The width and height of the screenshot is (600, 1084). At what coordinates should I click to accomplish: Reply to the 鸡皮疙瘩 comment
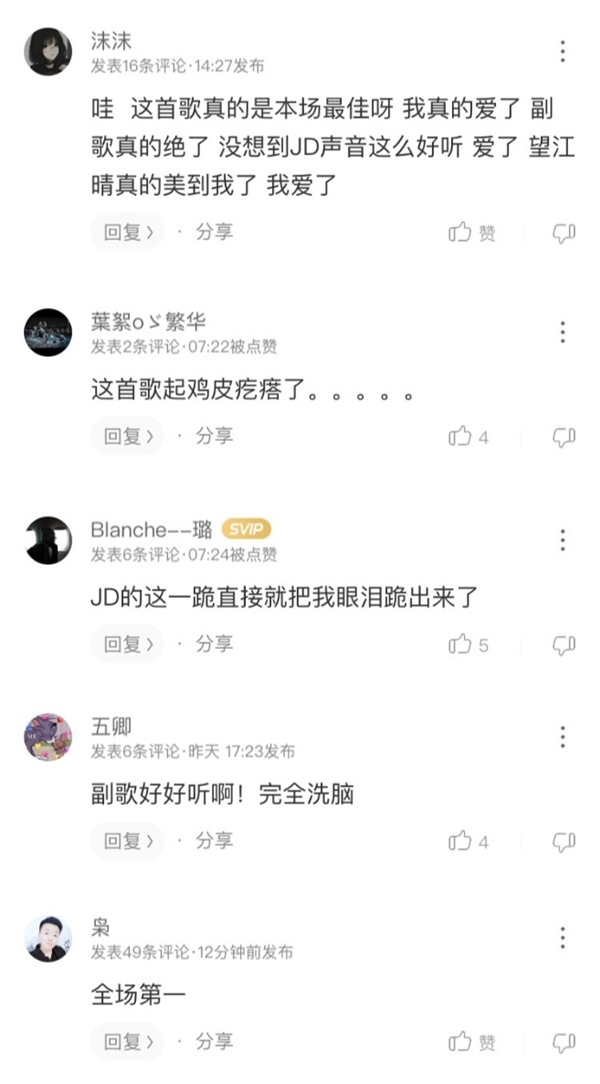point(127,436)
